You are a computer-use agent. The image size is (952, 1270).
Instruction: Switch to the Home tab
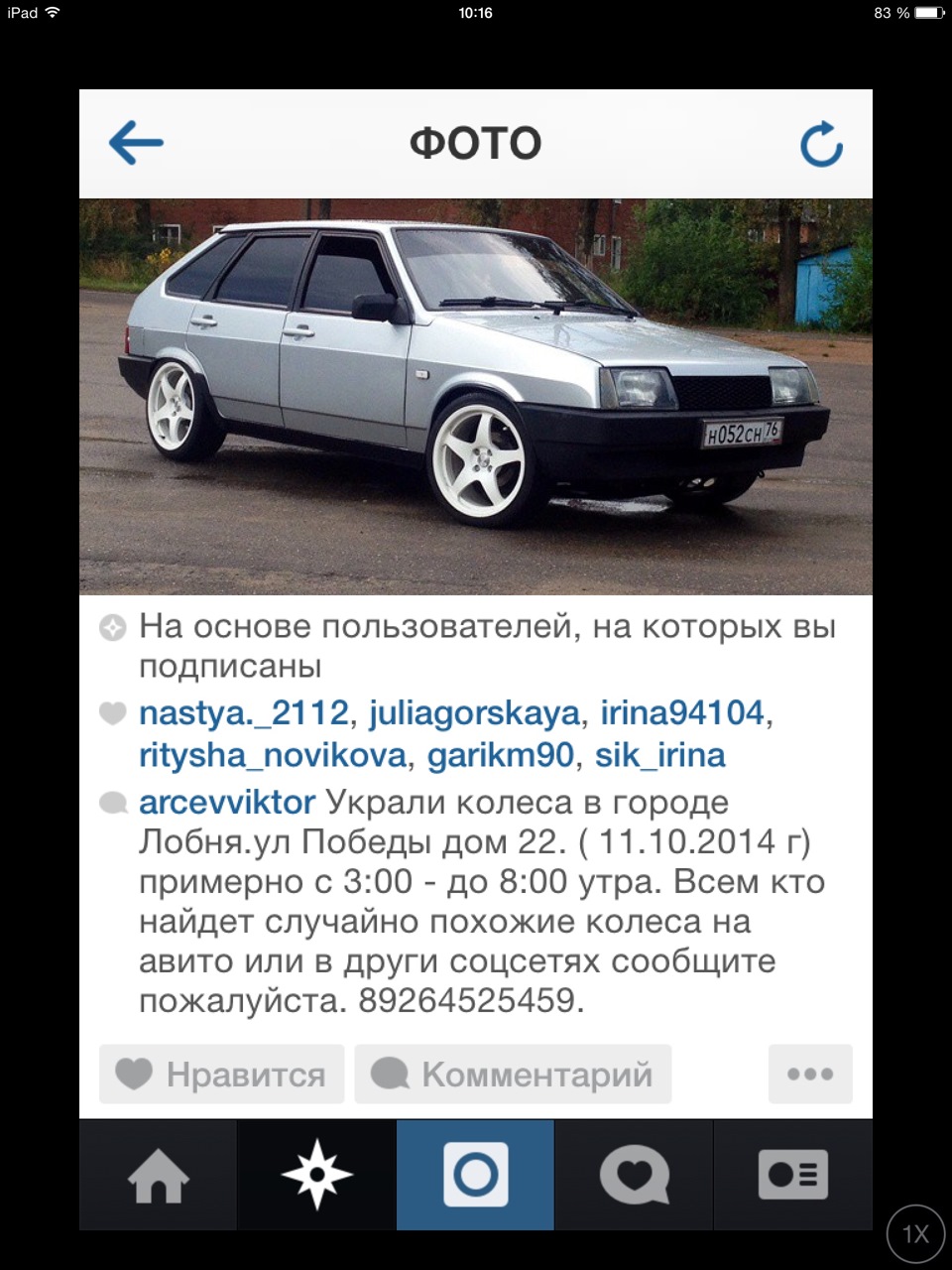click(x=157, y=1175)
